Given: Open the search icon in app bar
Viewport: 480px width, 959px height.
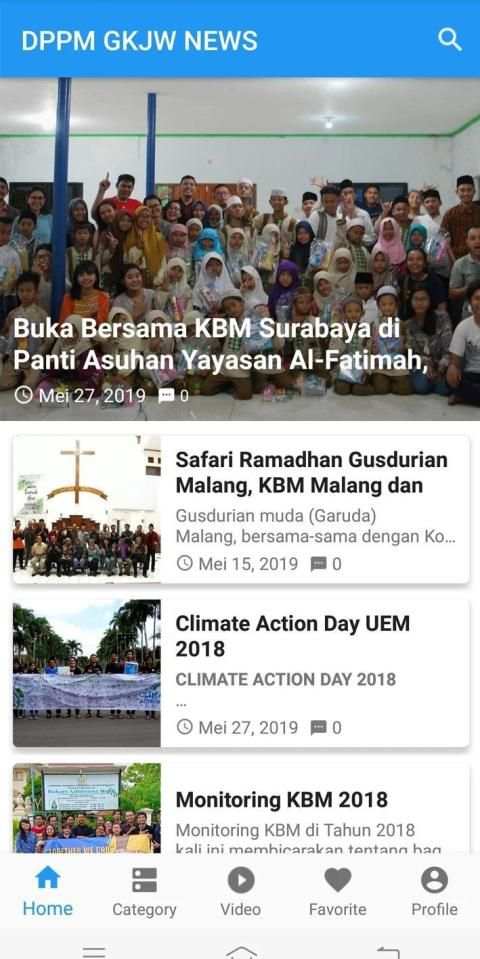Looking at the screenshot, I should coord(449,40).
